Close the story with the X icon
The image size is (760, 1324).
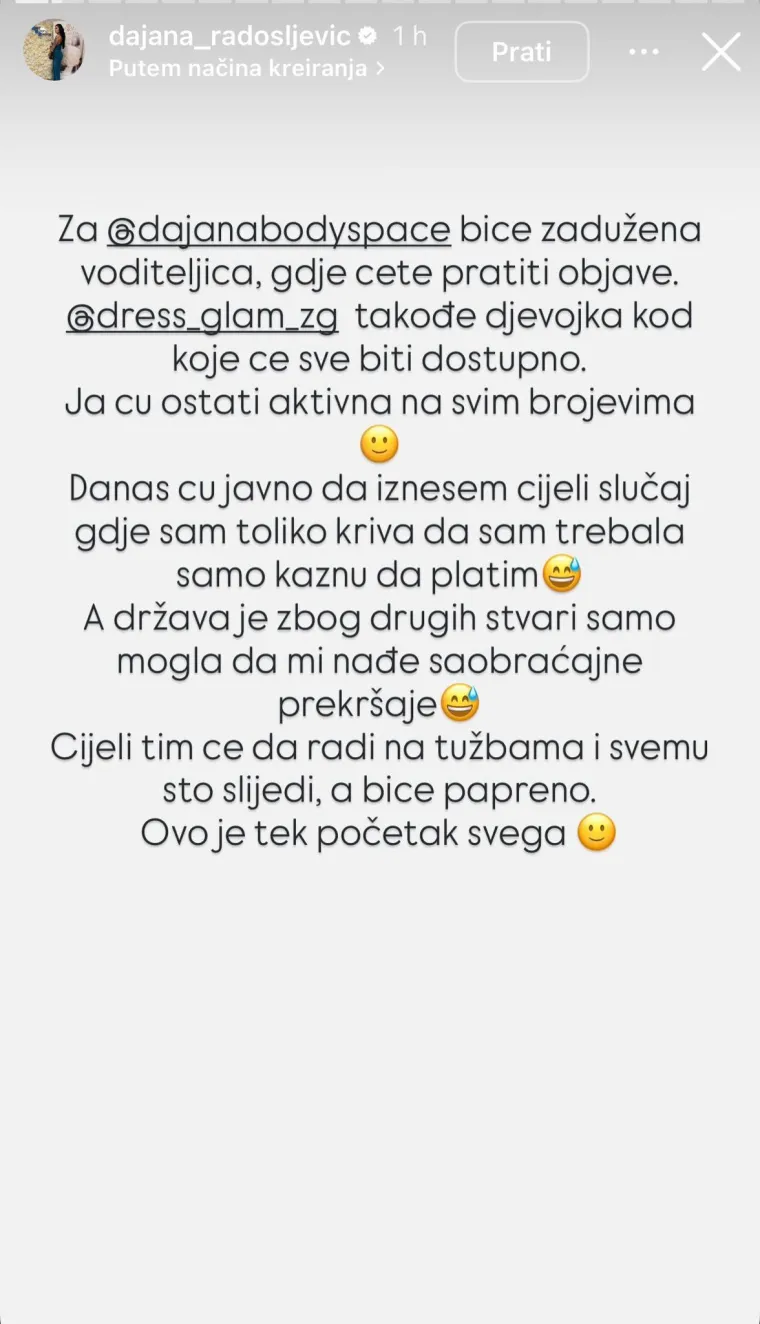coord(720,52)
